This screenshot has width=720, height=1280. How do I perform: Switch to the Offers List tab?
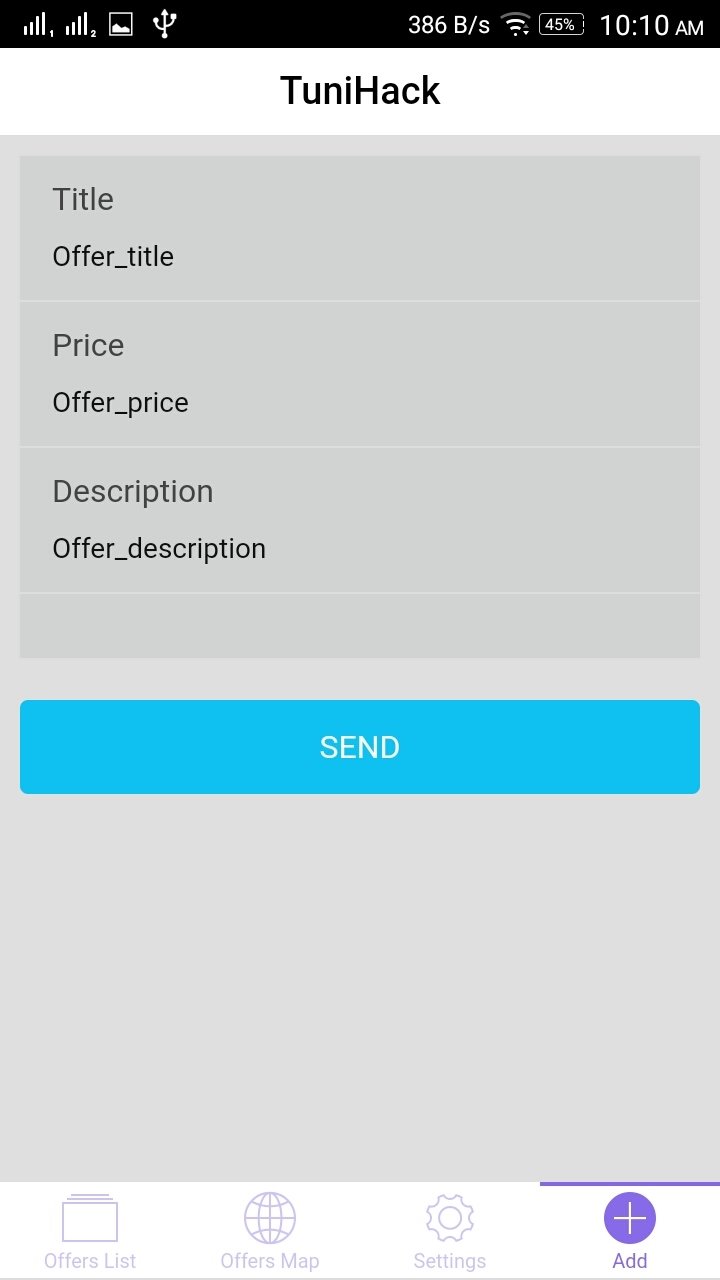pos(90,1231)
